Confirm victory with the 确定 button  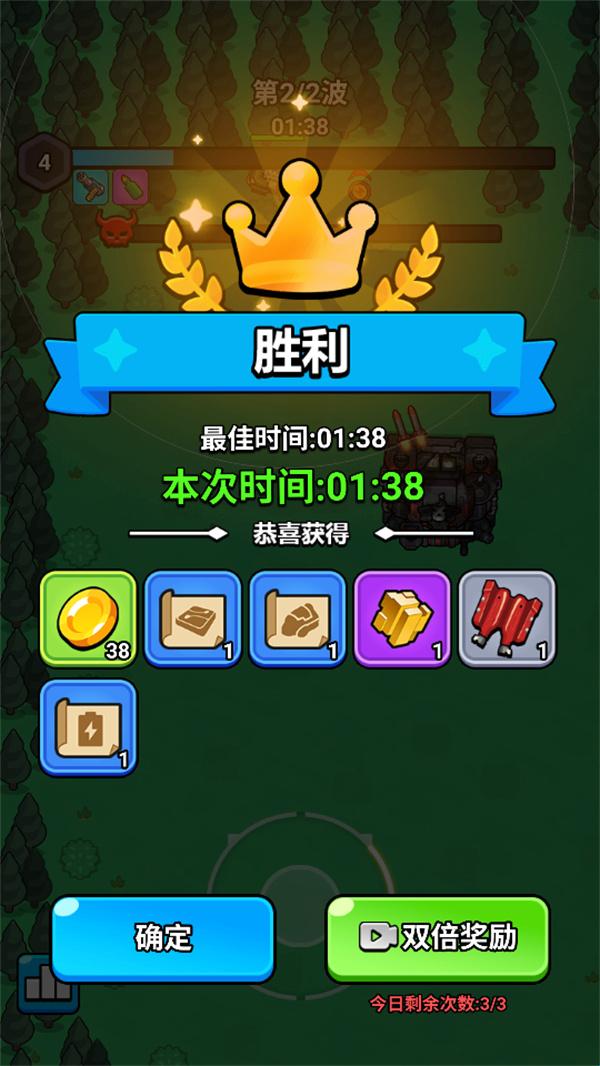point(163,937)
